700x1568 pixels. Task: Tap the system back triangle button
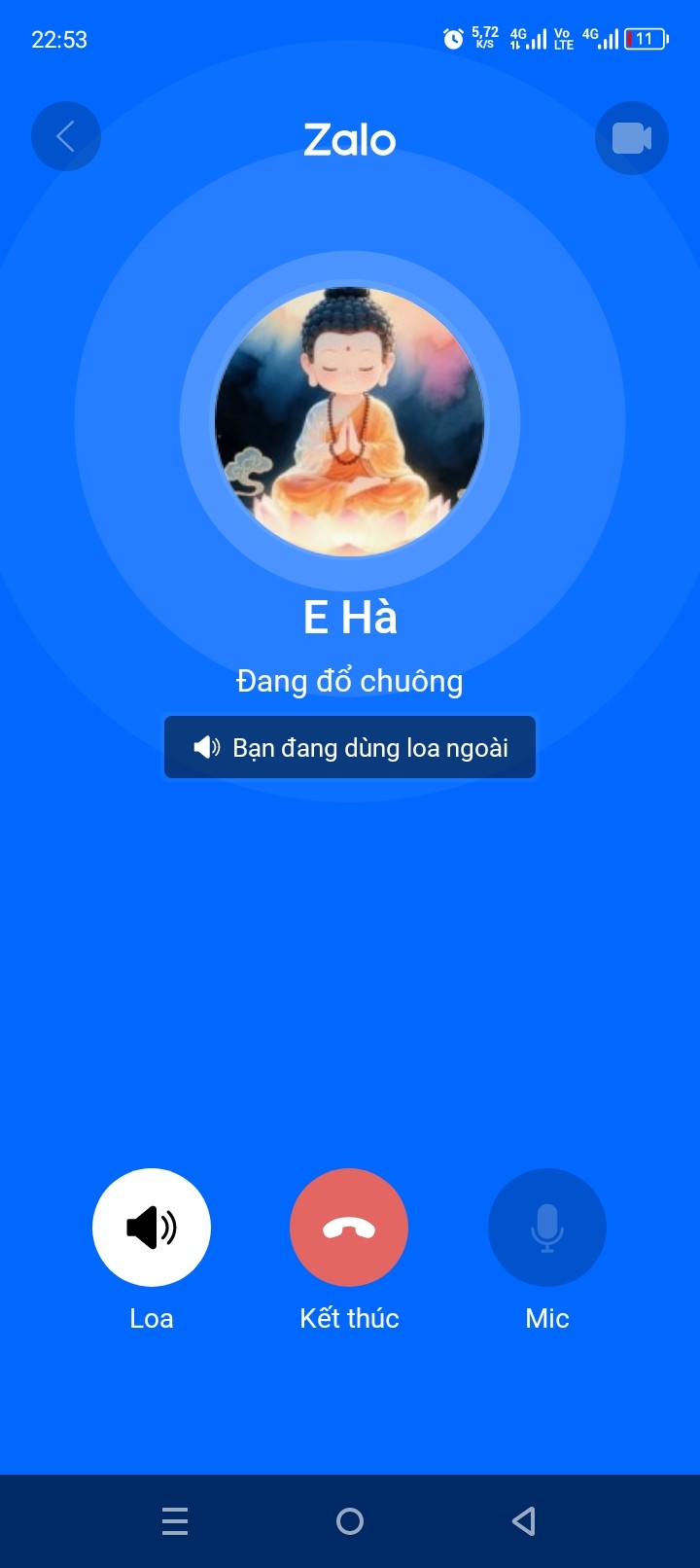coord(524,1521)
